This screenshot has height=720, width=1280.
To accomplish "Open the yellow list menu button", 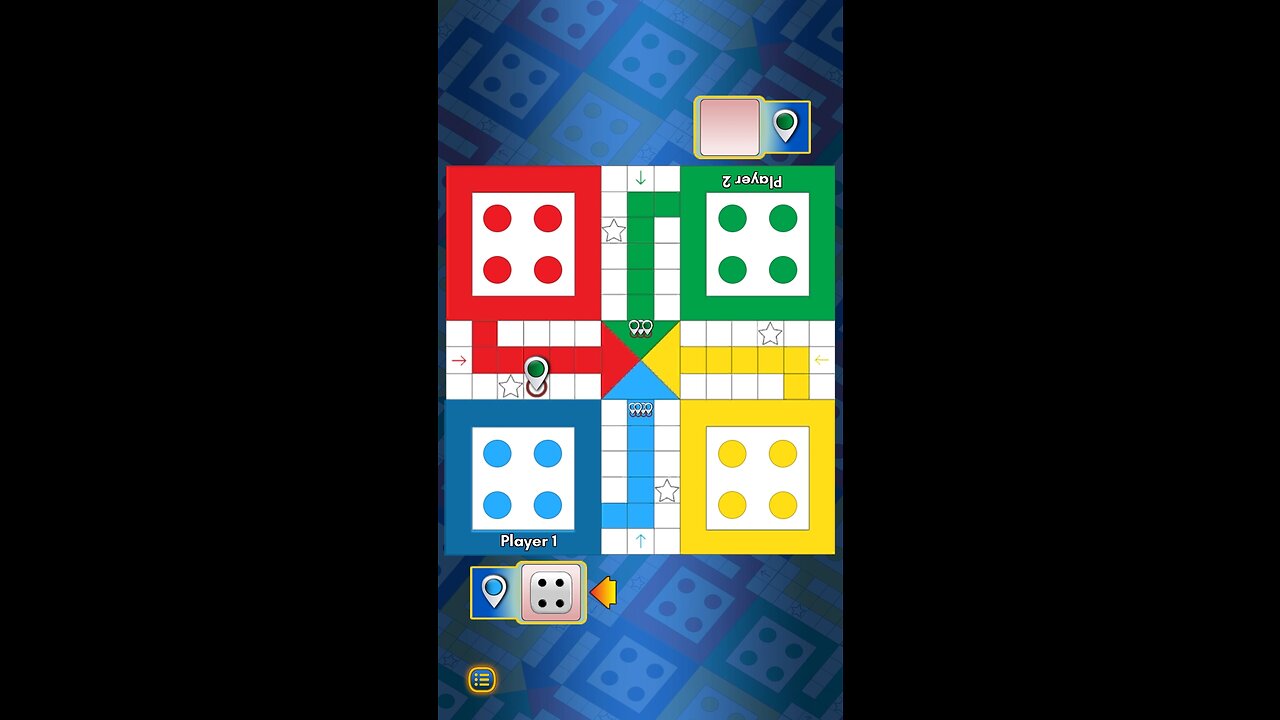I will (482, 680).
